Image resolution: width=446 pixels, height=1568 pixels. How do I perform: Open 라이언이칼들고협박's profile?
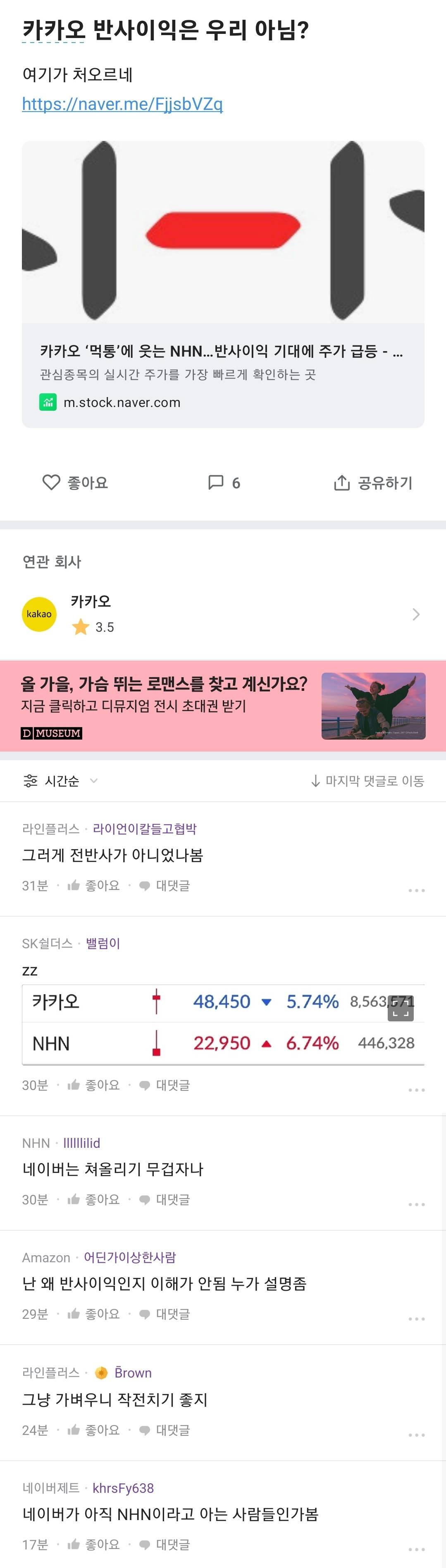coord(144,828)
